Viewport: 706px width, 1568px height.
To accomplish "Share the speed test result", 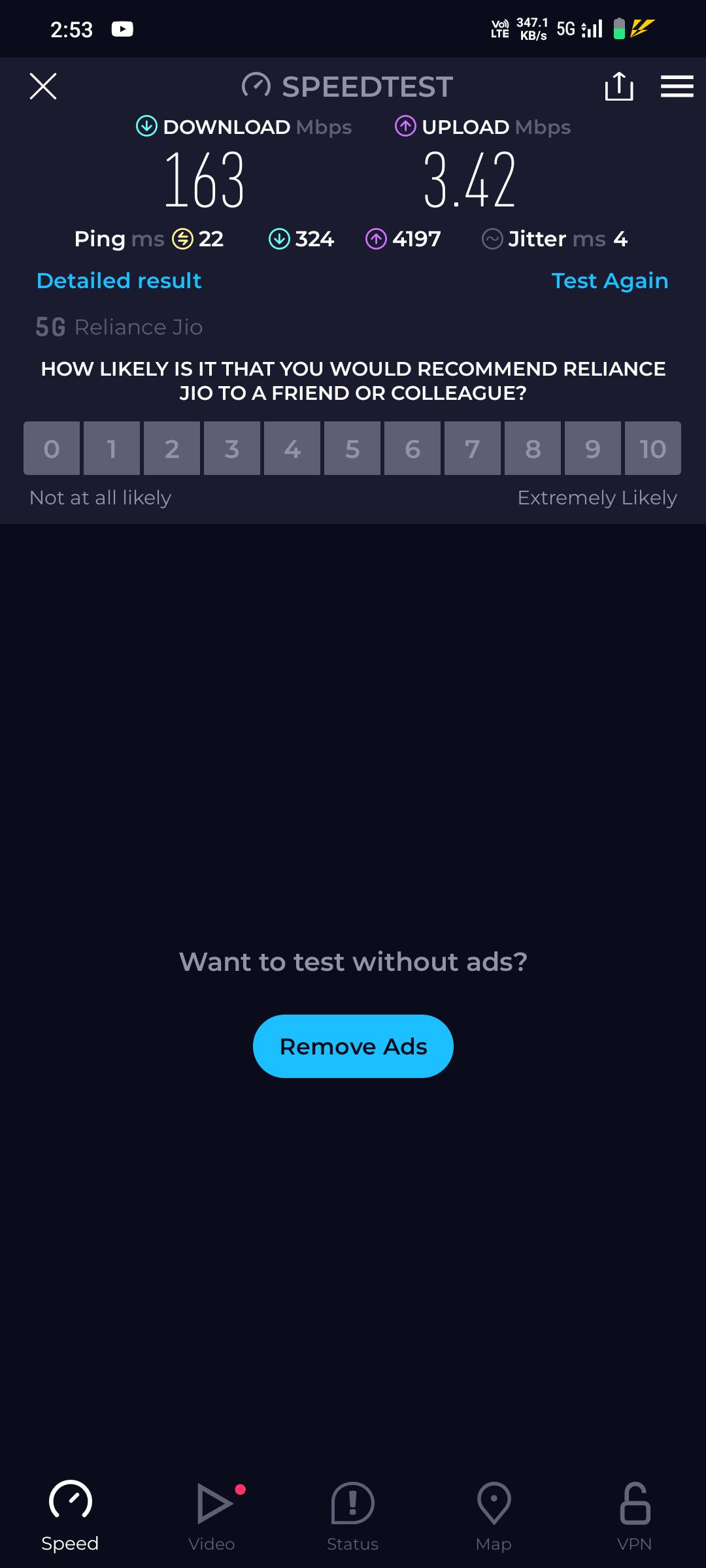I will (618, 86).
